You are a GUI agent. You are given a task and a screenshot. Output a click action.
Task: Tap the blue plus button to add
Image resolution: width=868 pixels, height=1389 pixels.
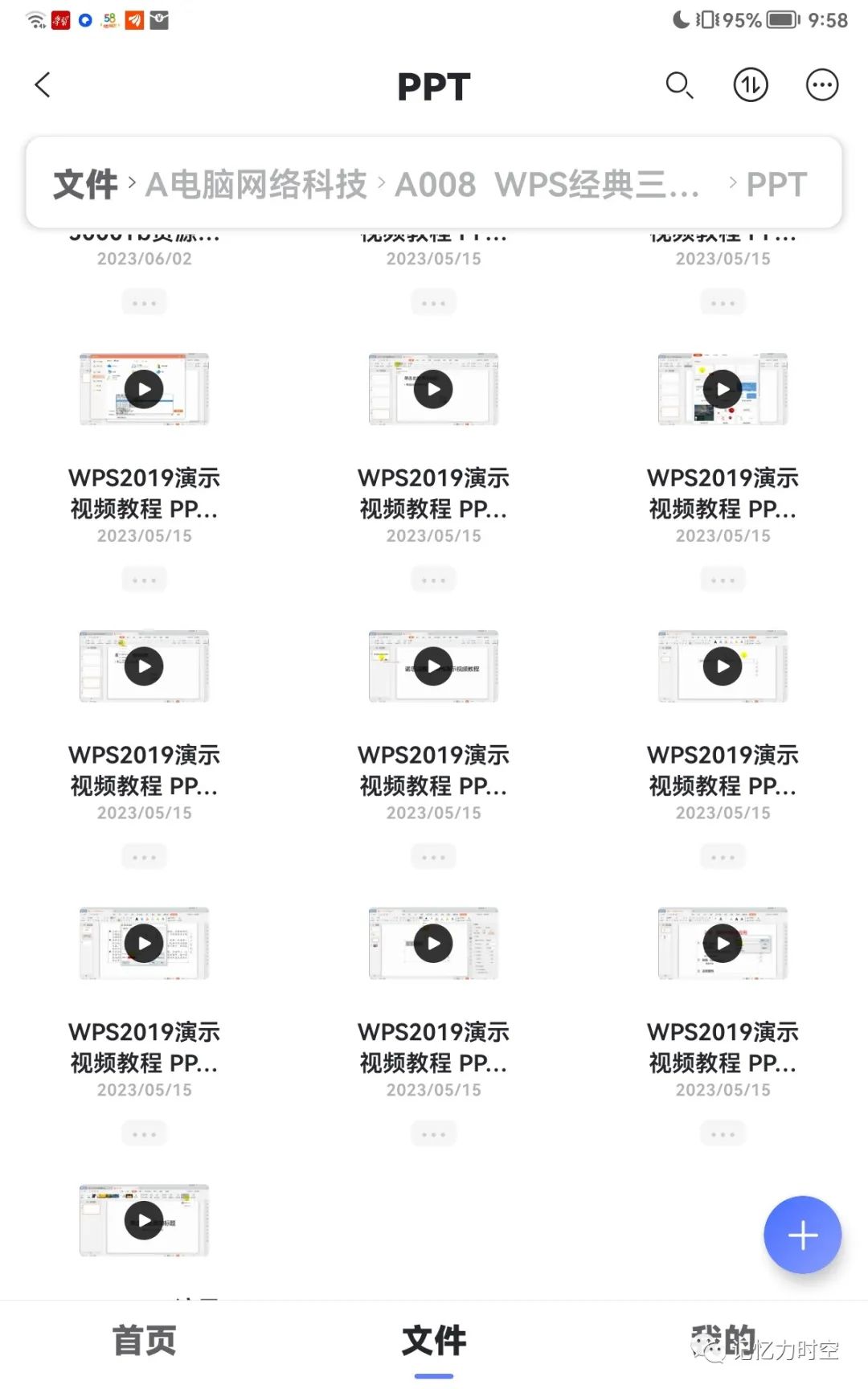point(802,1235)
